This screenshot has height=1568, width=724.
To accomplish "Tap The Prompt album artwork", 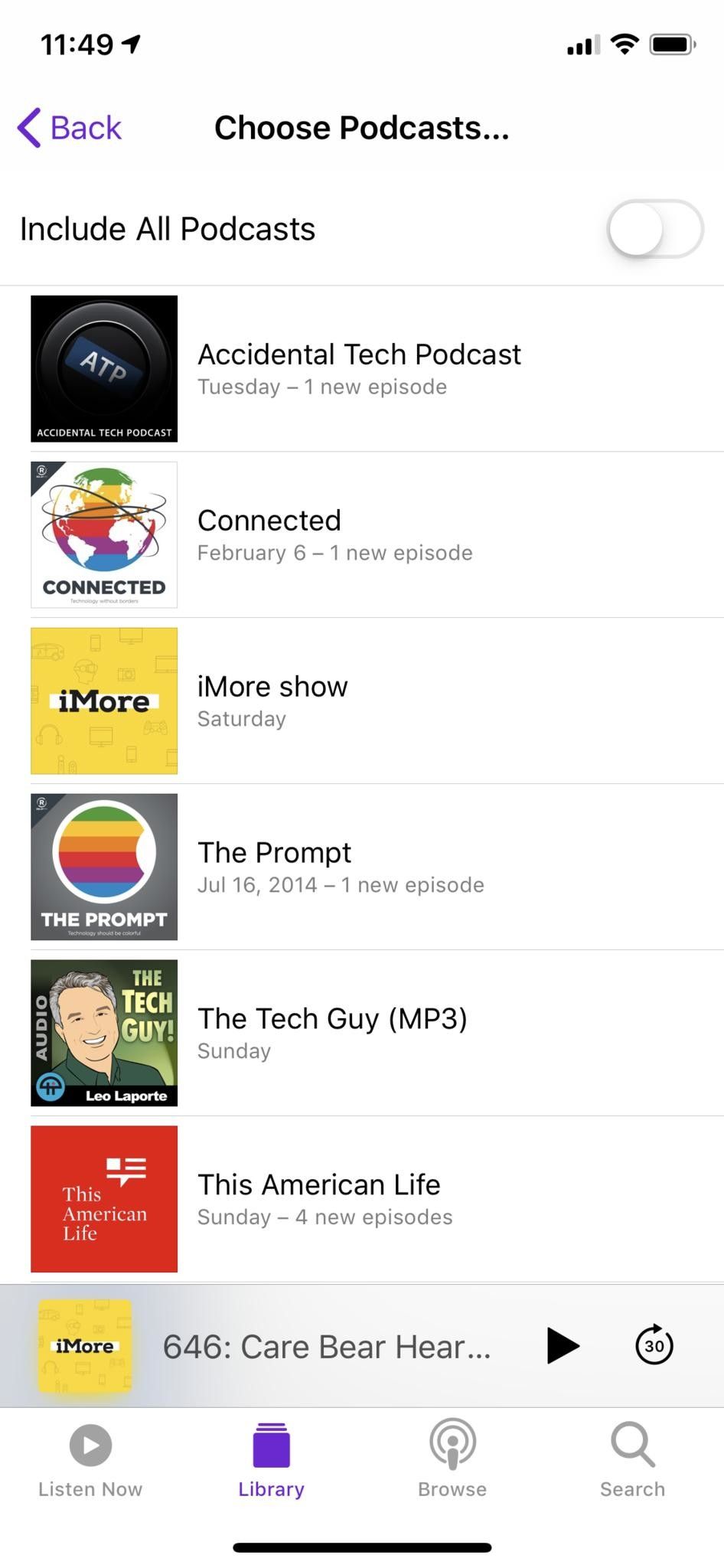I will [x=103, y=867].
